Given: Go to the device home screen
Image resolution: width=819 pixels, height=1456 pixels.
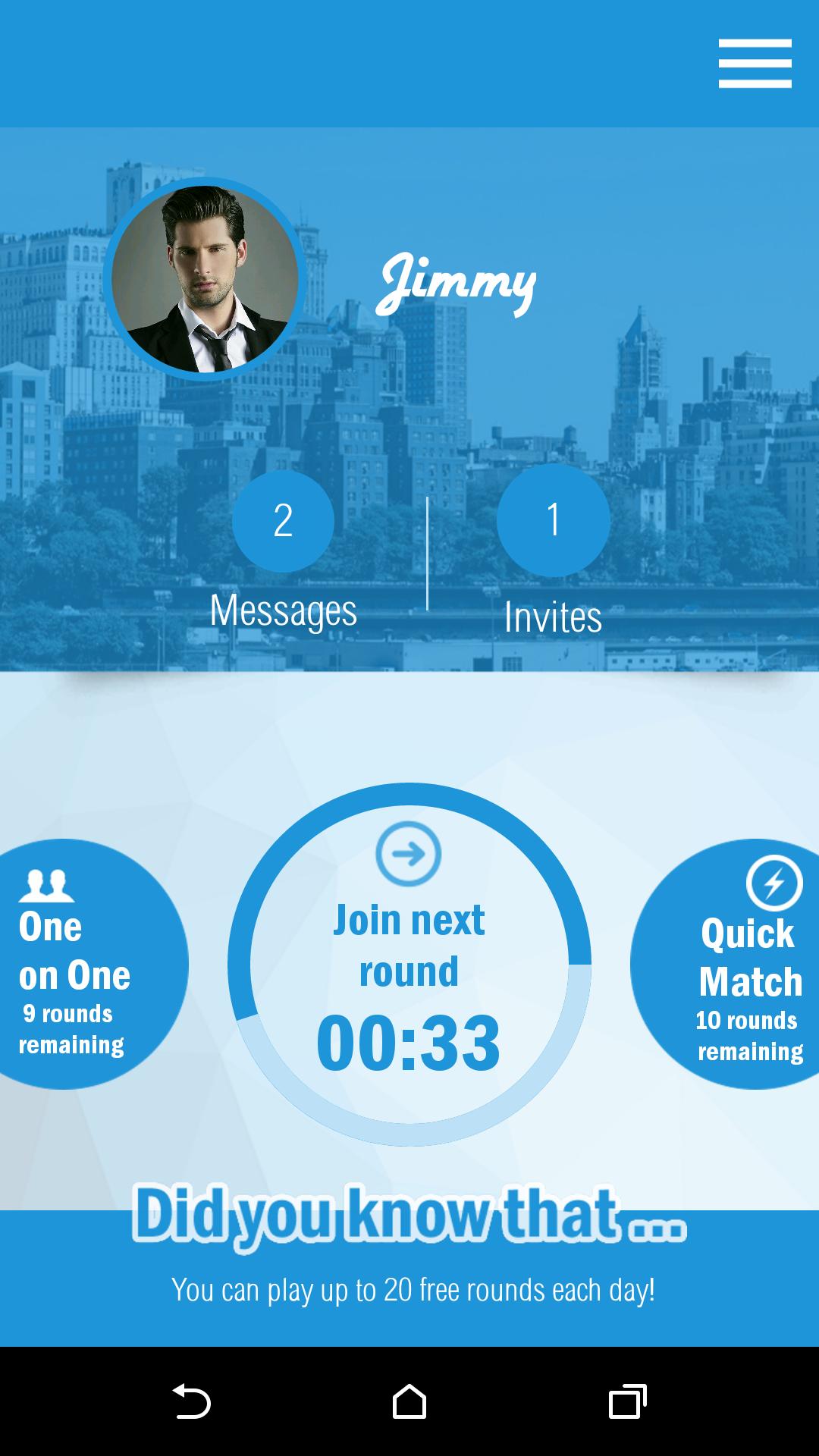Looking at the screenshot, I should pyautogui.click(x=409, y=1401).
